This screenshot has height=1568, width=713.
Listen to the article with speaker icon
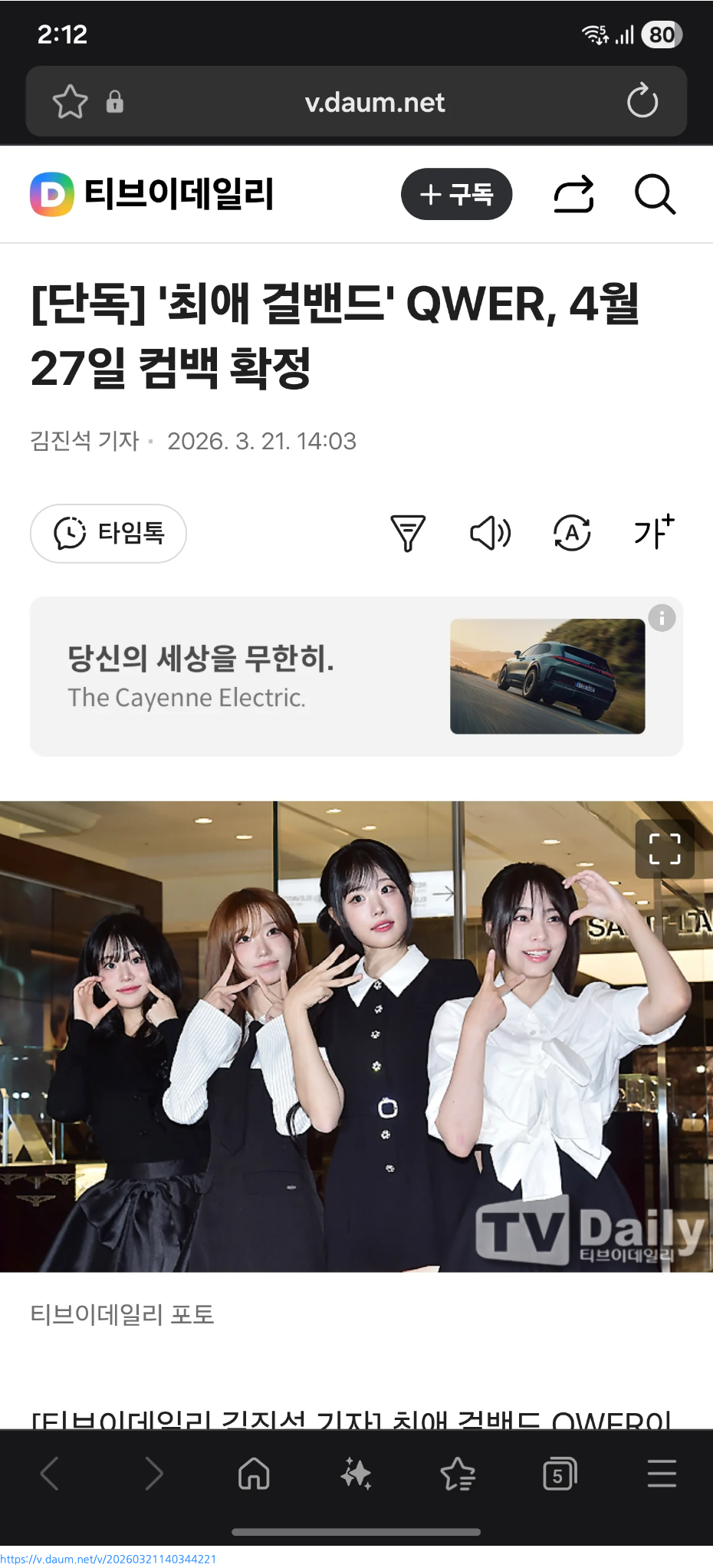pos(490,533)
